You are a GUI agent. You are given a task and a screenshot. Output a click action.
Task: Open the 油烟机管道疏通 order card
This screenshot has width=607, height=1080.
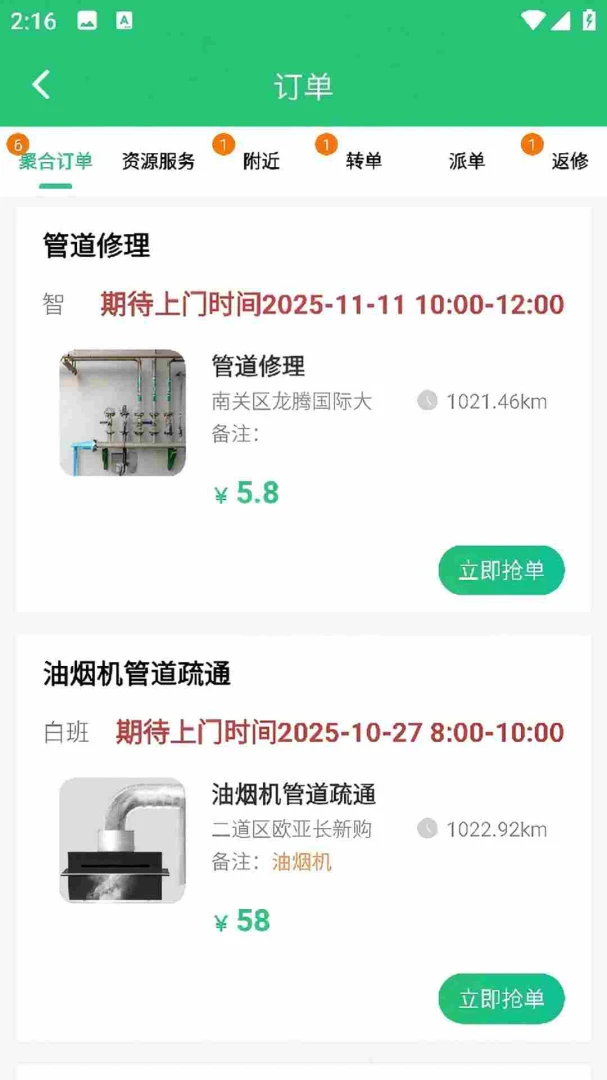coord(303,838)
